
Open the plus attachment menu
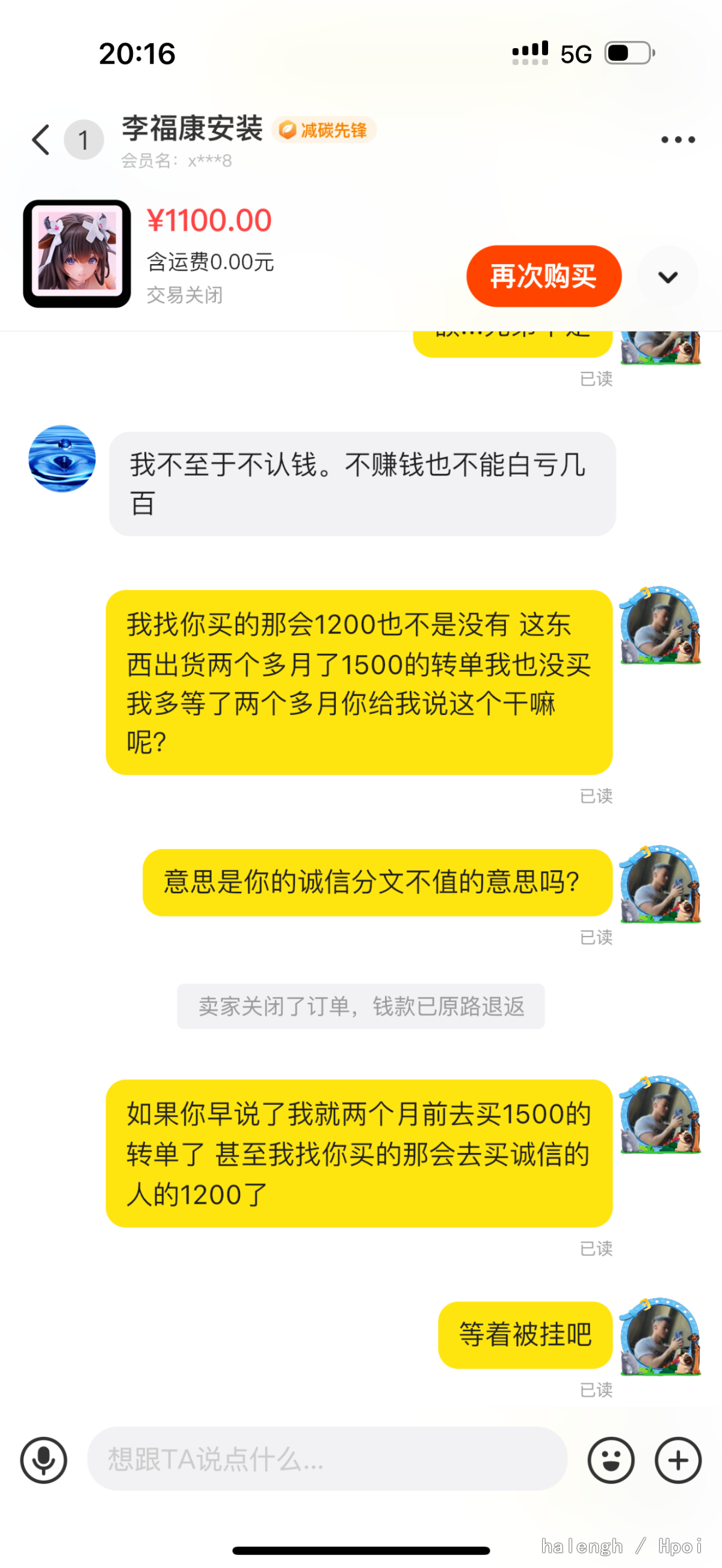[678, 1460]
